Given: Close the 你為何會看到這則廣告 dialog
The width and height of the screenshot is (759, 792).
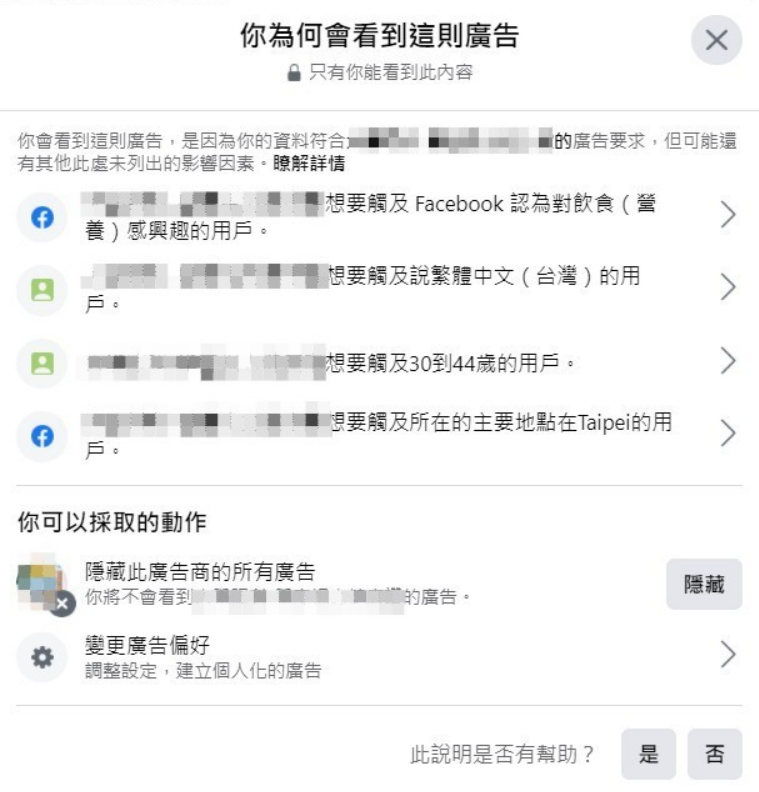Looking at the screenshot, I should point(716,40).
